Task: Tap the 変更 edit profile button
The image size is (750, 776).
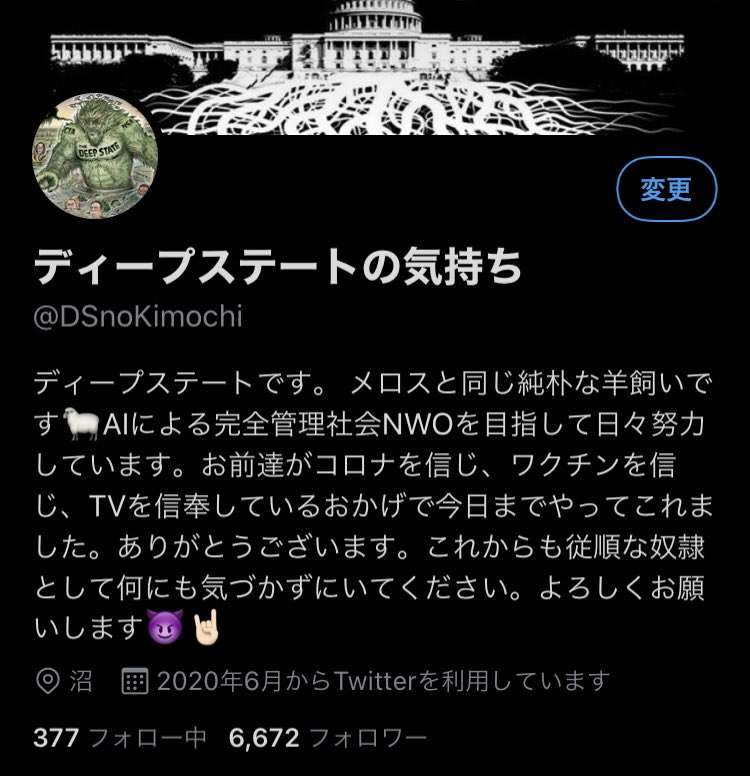Action: 666,189
